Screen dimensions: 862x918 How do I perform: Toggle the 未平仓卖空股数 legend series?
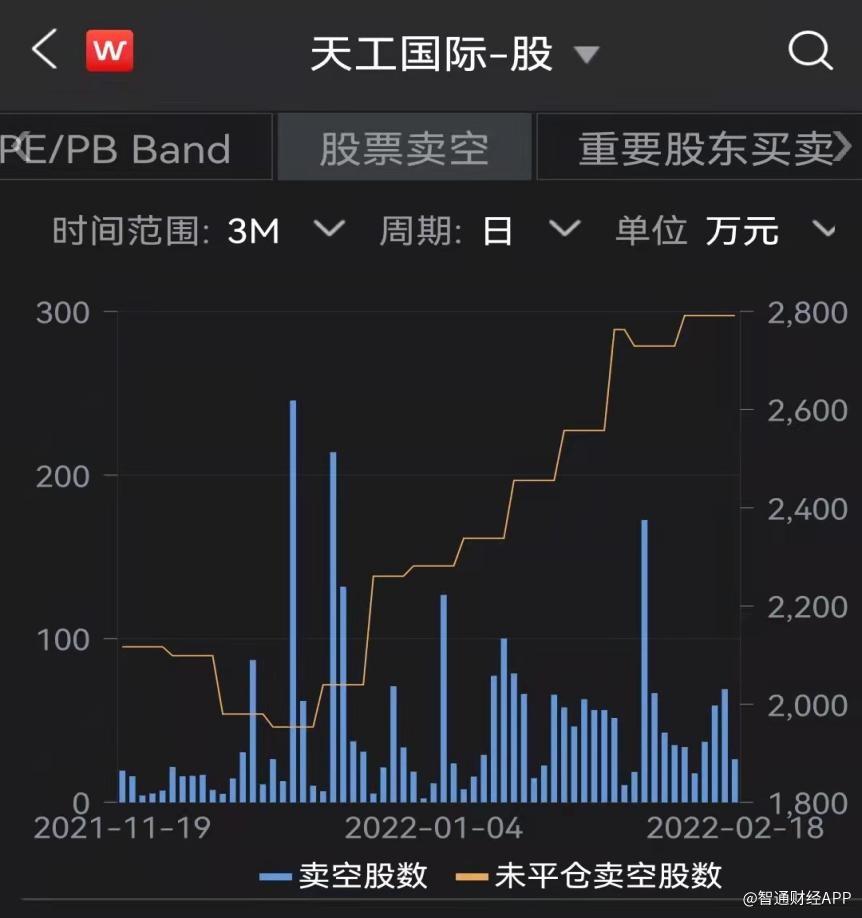(590, 876)
